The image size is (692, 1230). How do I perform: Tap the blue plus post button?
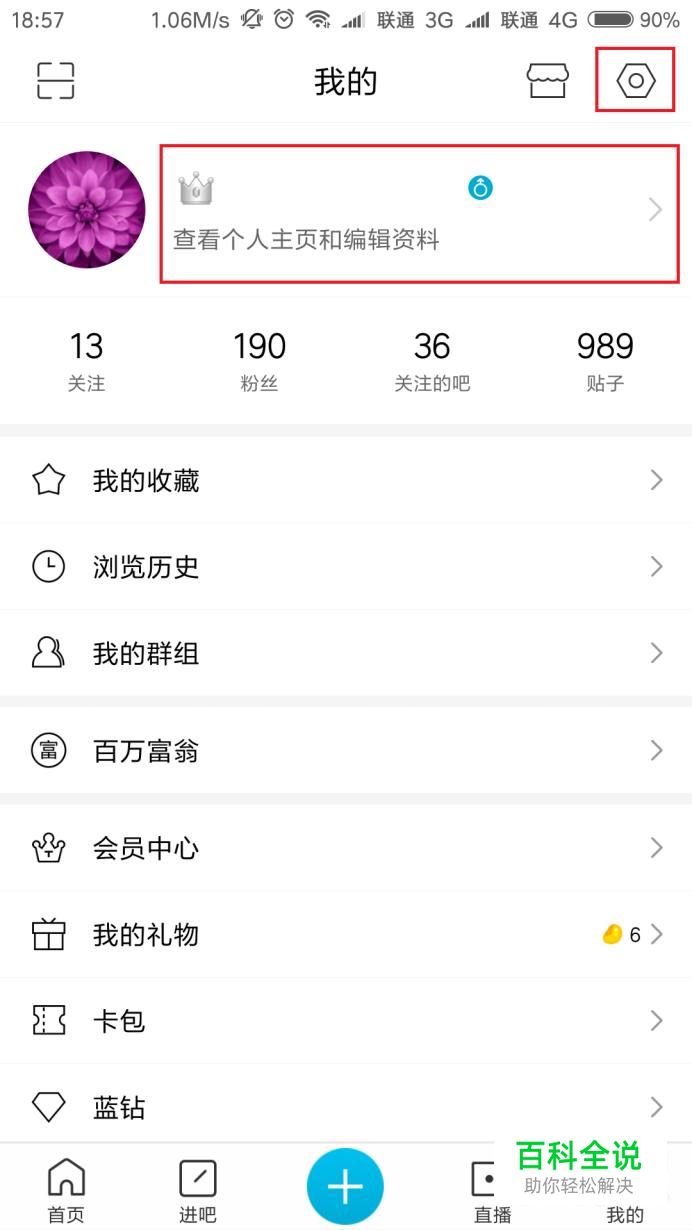point(345,1186)
